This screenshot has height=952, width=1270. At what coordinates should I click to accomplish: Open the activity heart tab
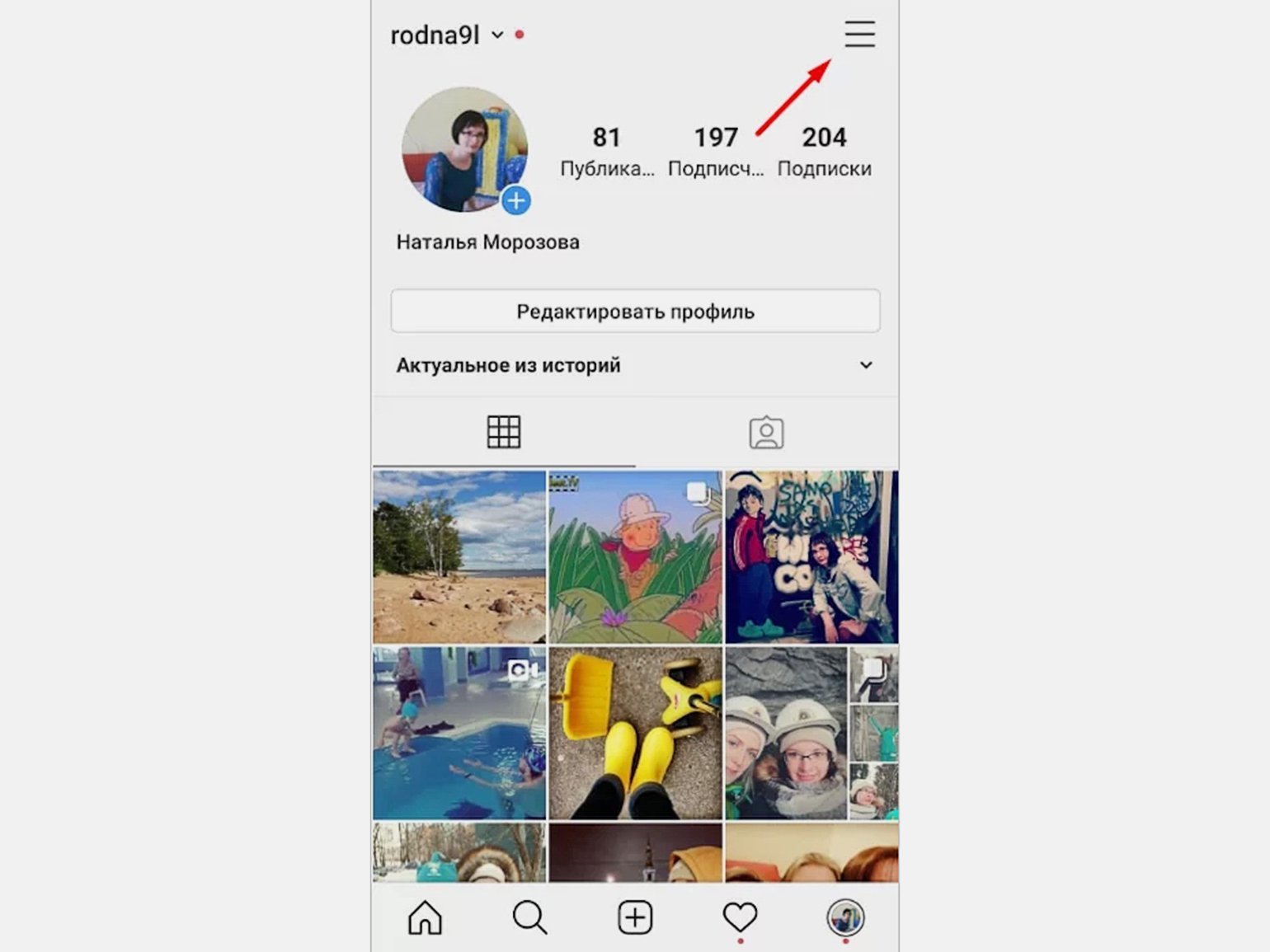740,917
